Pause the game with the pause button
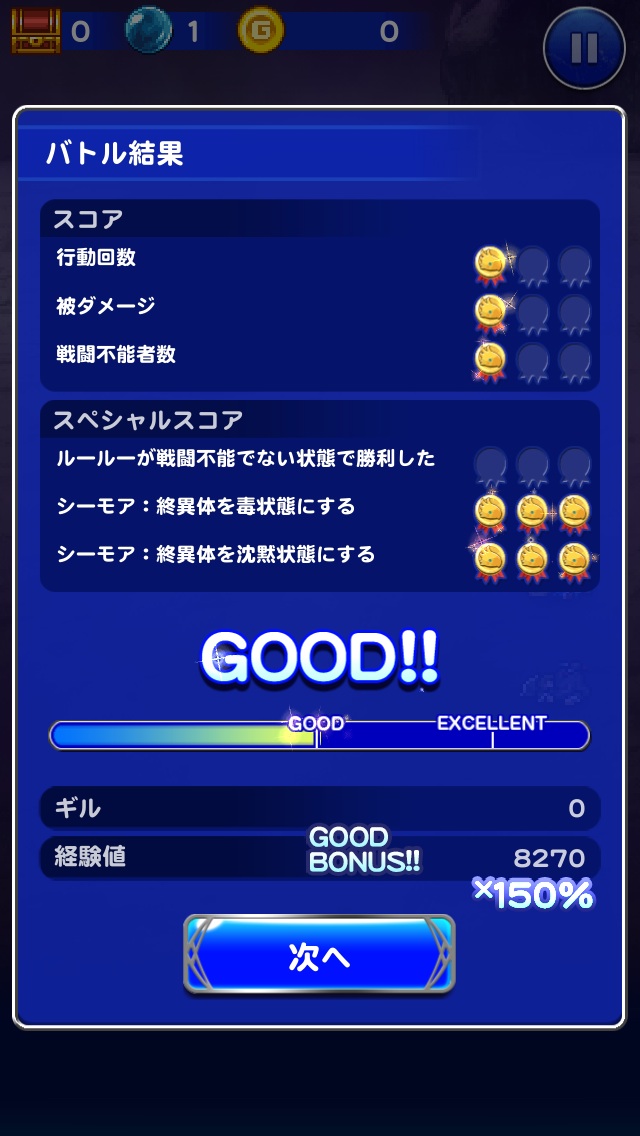This screenshot has width=640, height=1136. pyautogui.click(x=584, y=47)
